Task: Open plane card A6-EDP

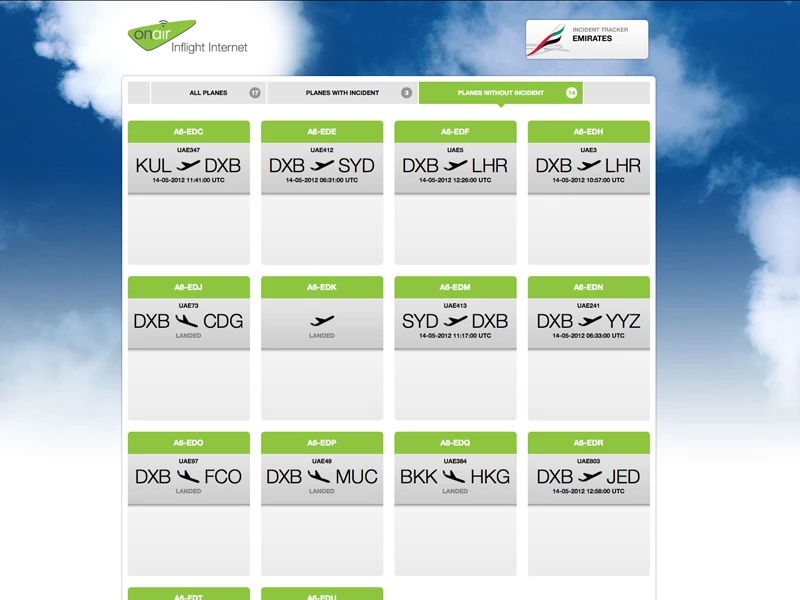Action: [x=322, y=477]
